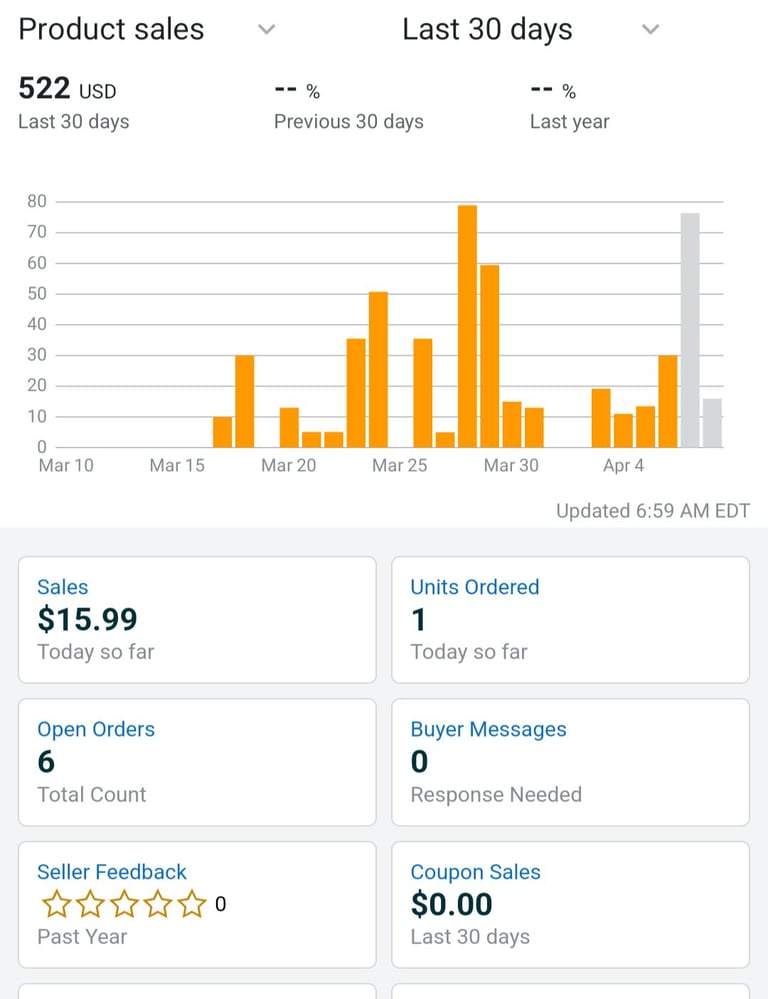The width and height of the screenshot is (768, 999).
Task: Open the Sales today so far card
Action: point(197,620)
